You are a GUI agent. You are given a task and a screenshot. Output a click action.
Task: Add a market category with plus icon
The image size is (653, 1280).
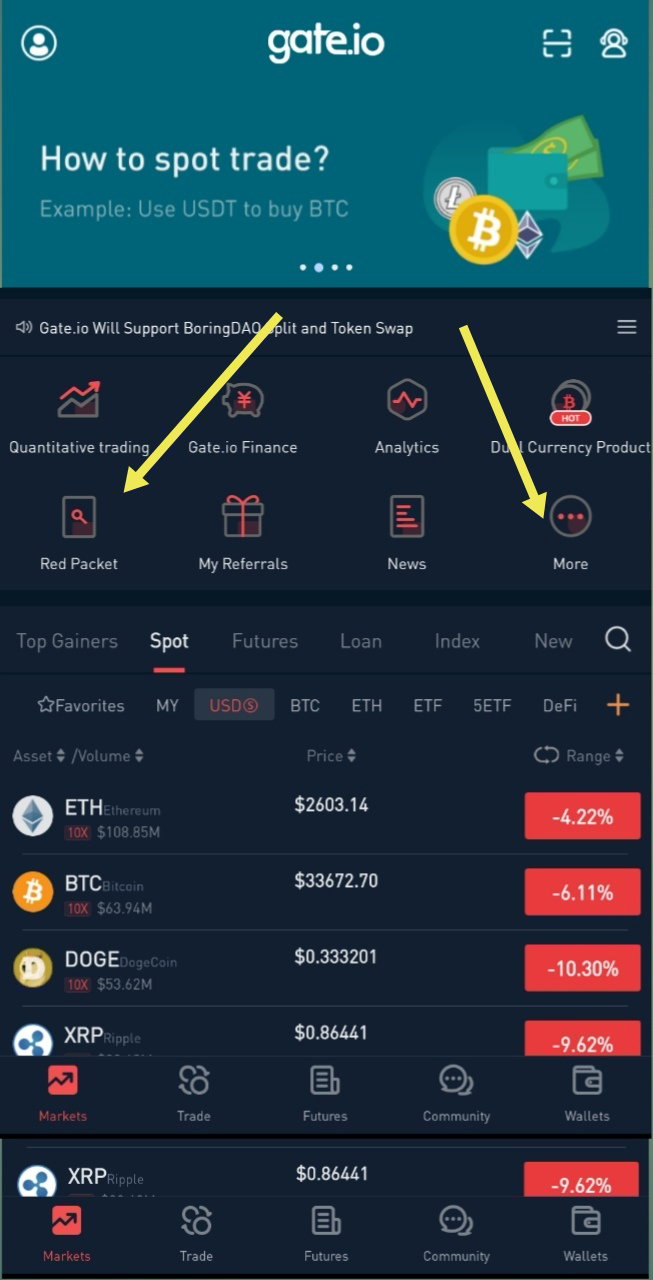click(618, 705)
